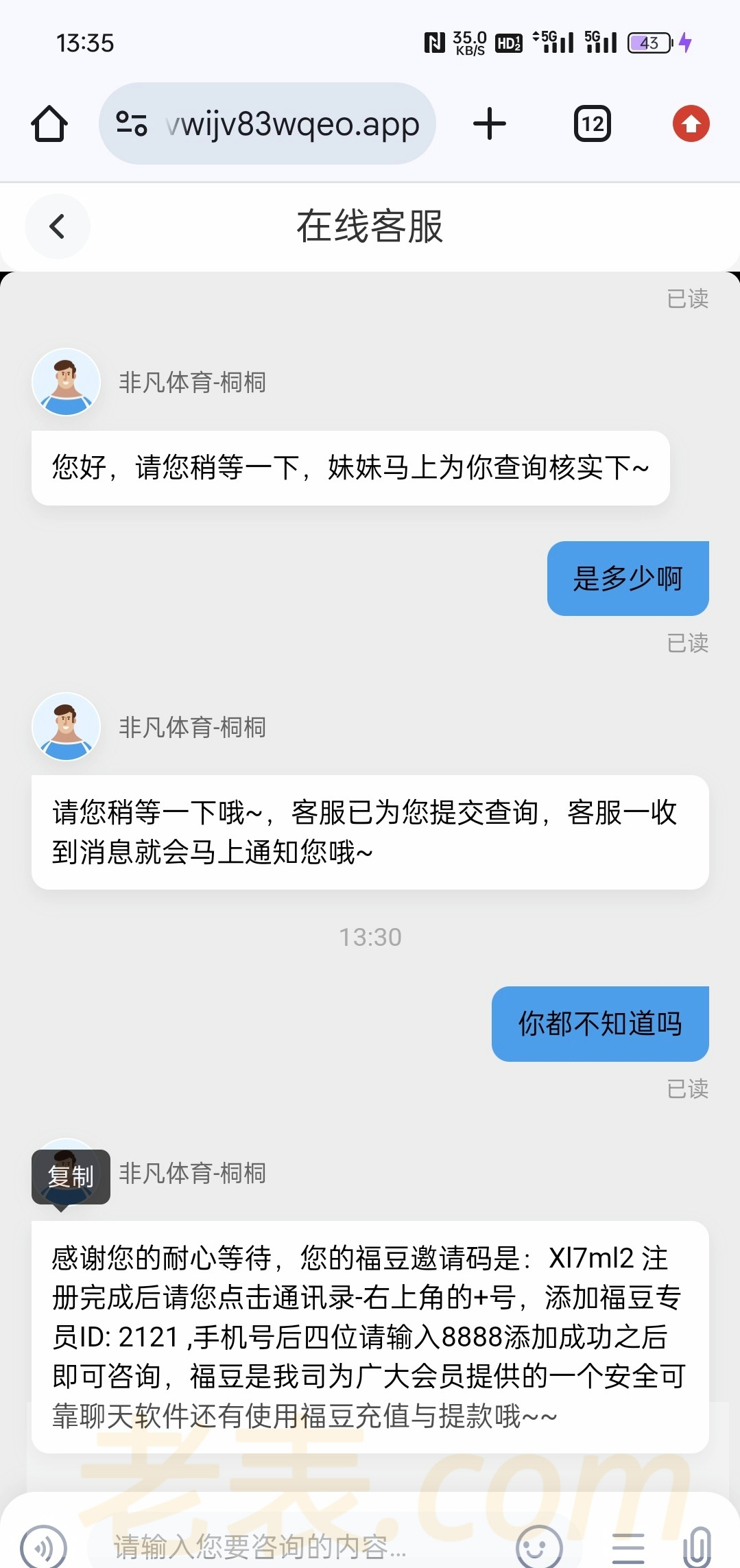Copy the message with the 复制 popup
Viewport: 740px width, 1568px height.
tap(71, 1176)
